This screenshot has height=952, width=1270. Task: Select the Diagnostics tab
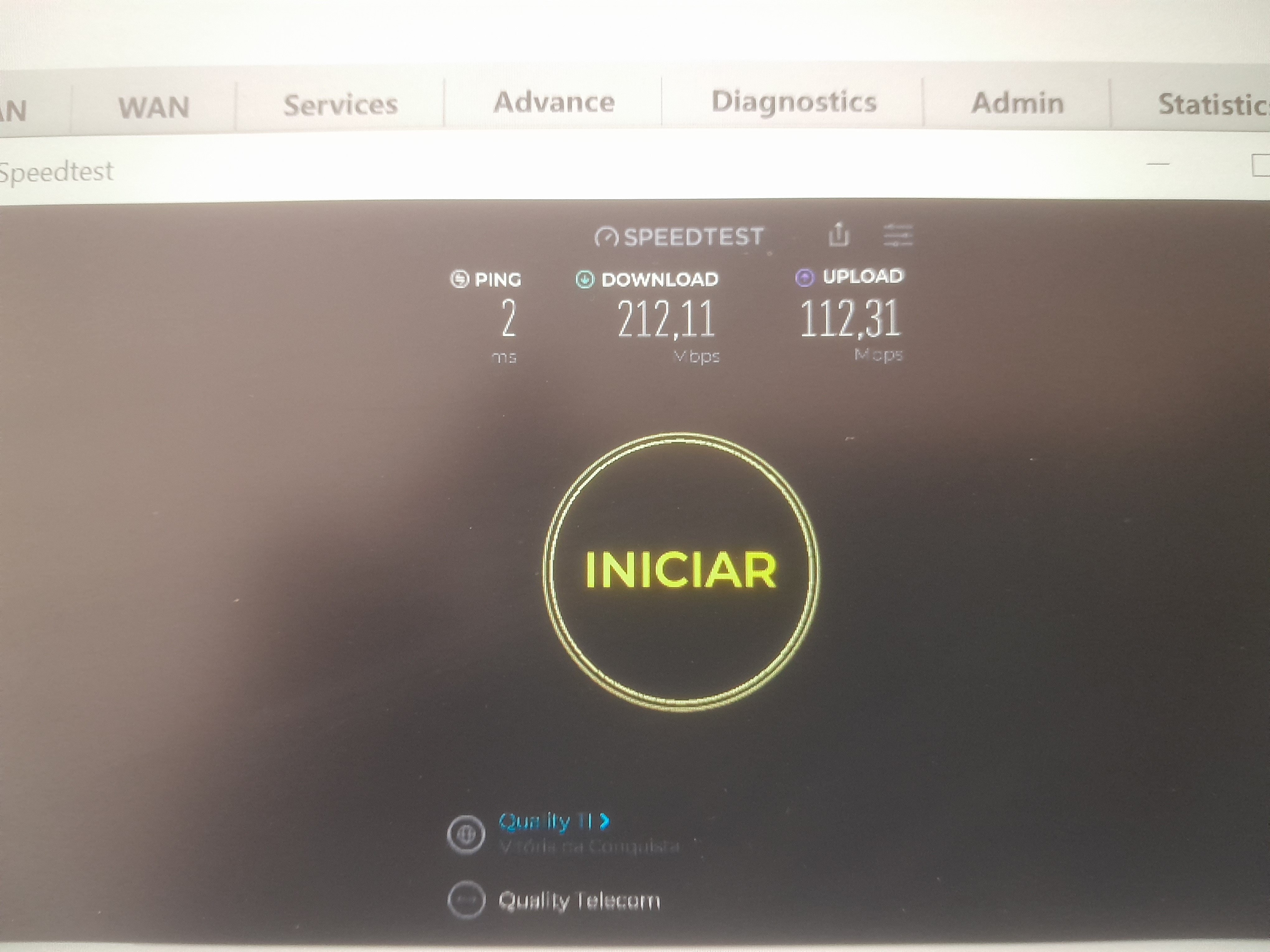pyautogui.click(x=793, y=101)
